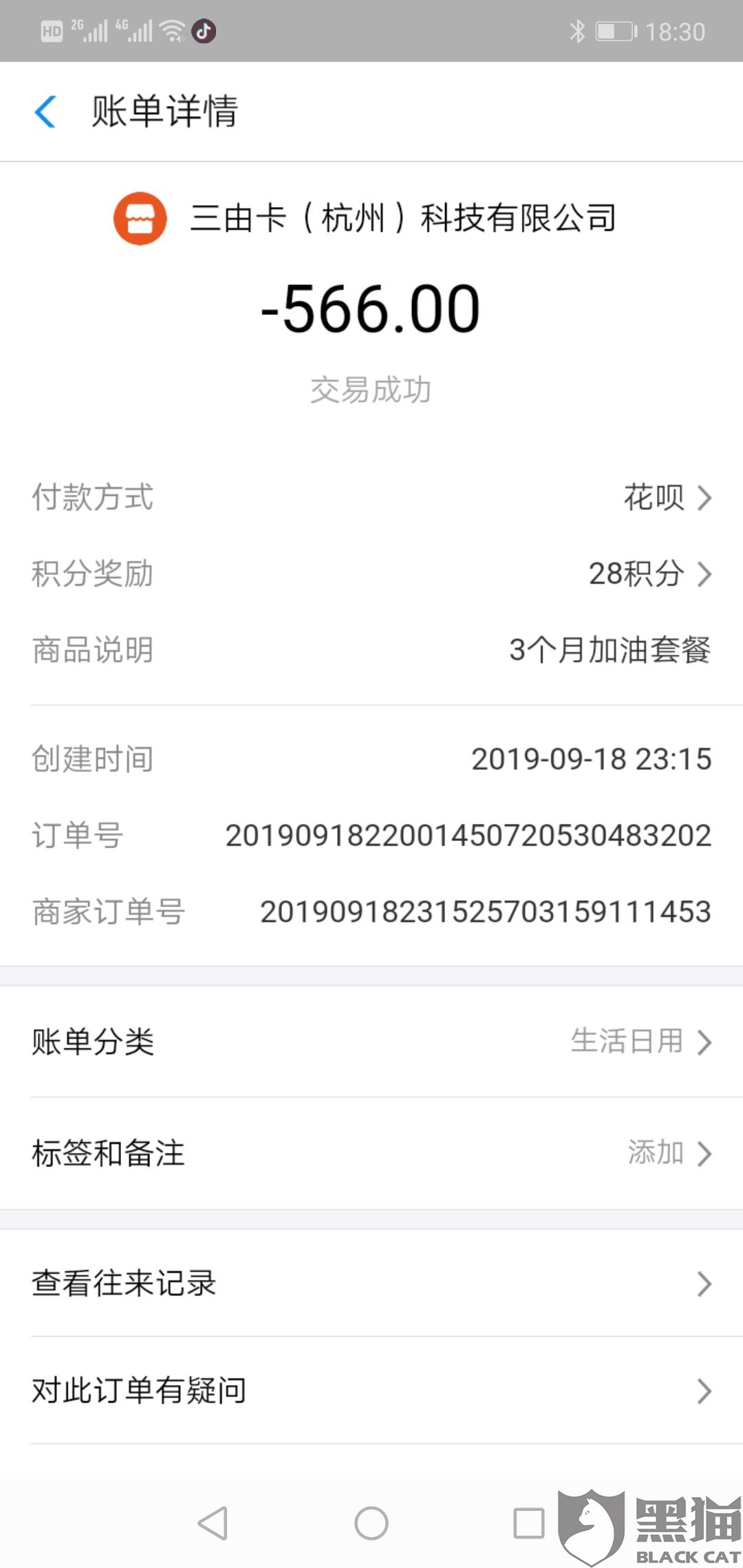Tap the system home button

(371, 1523)
